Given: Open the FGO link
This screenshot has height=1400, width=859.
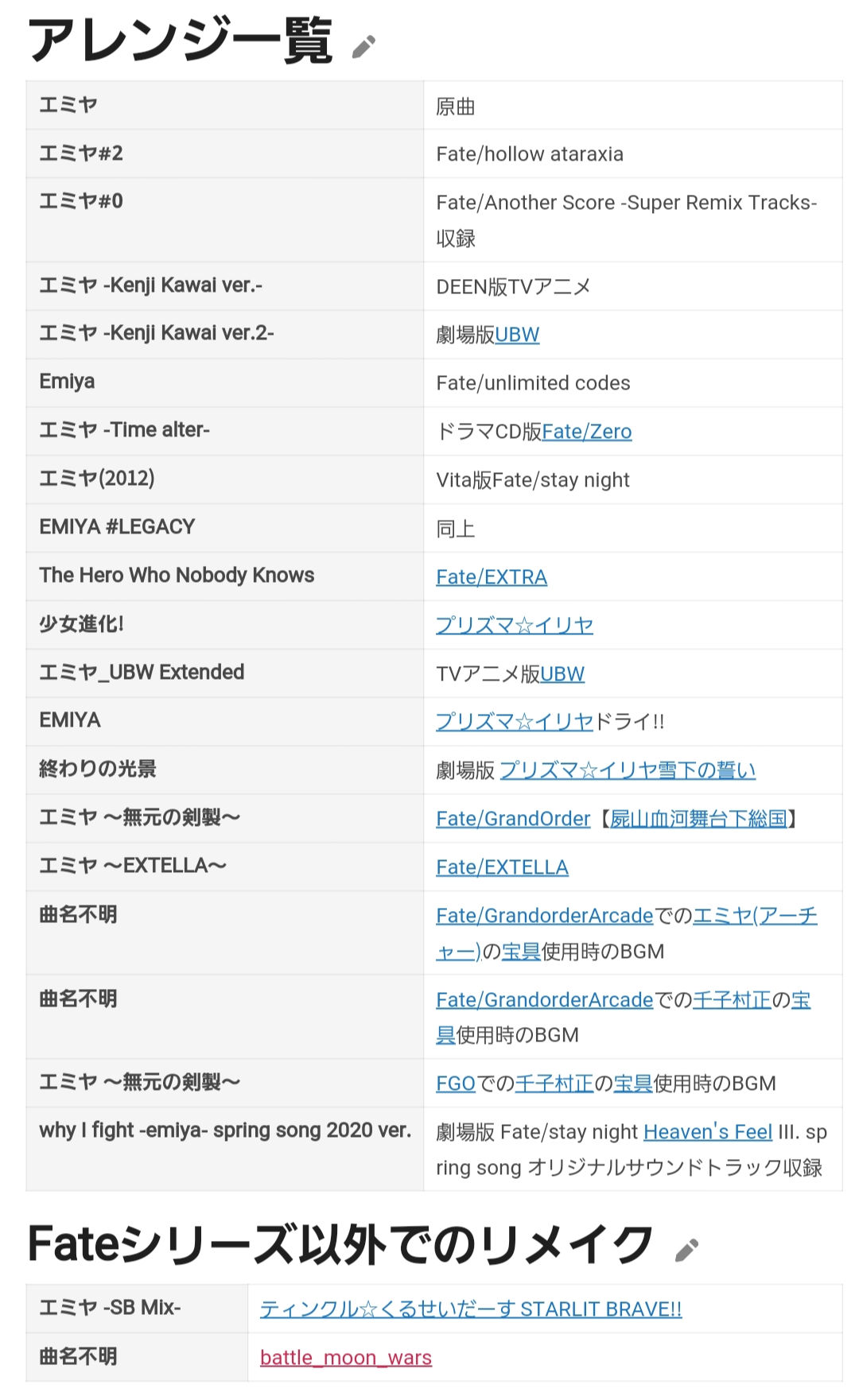Looking at the screenshot, I should pos(456,1083).
